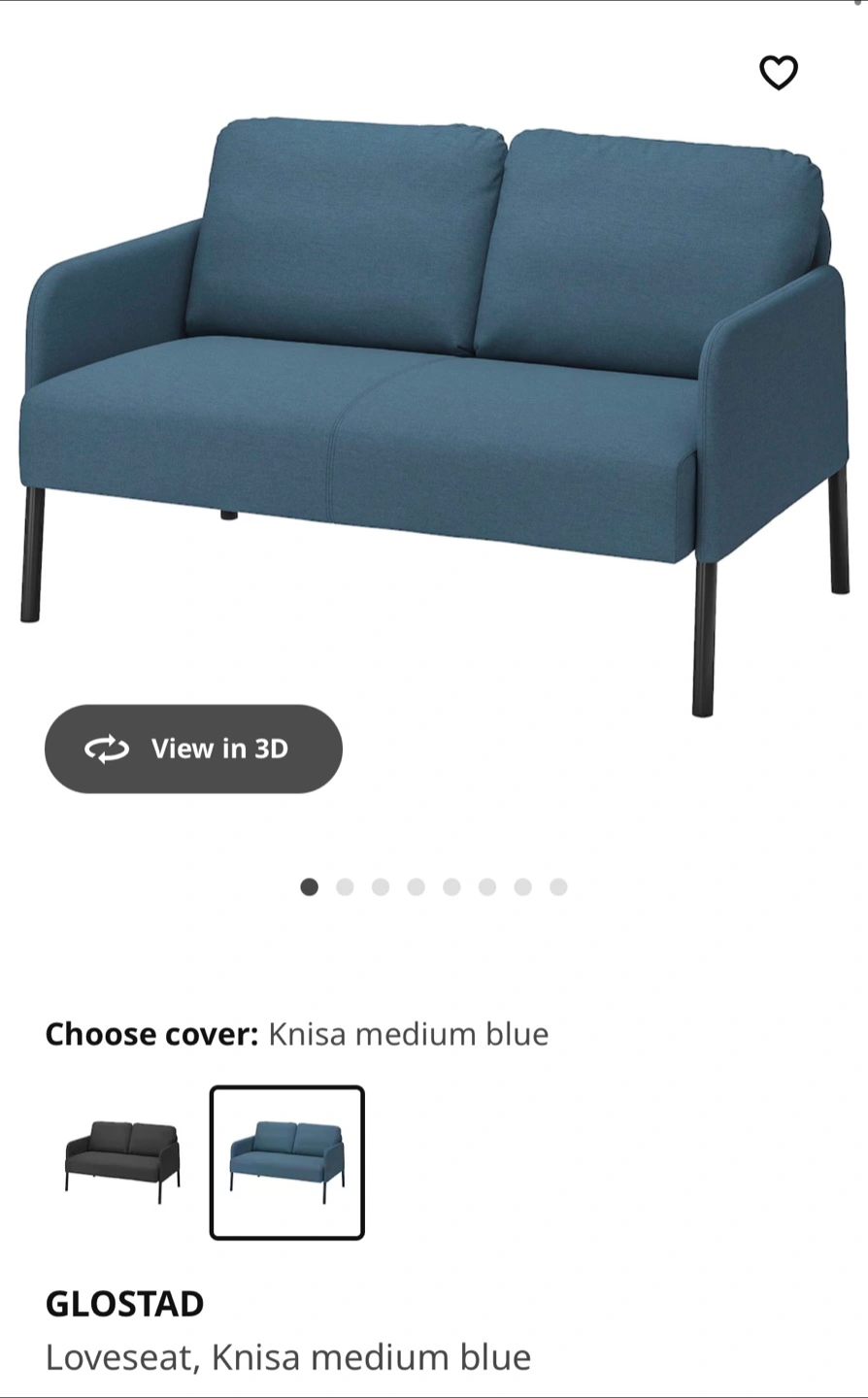Jump to the second image indicator dot
868x1398 pixels.
click(x=345, y=886)
